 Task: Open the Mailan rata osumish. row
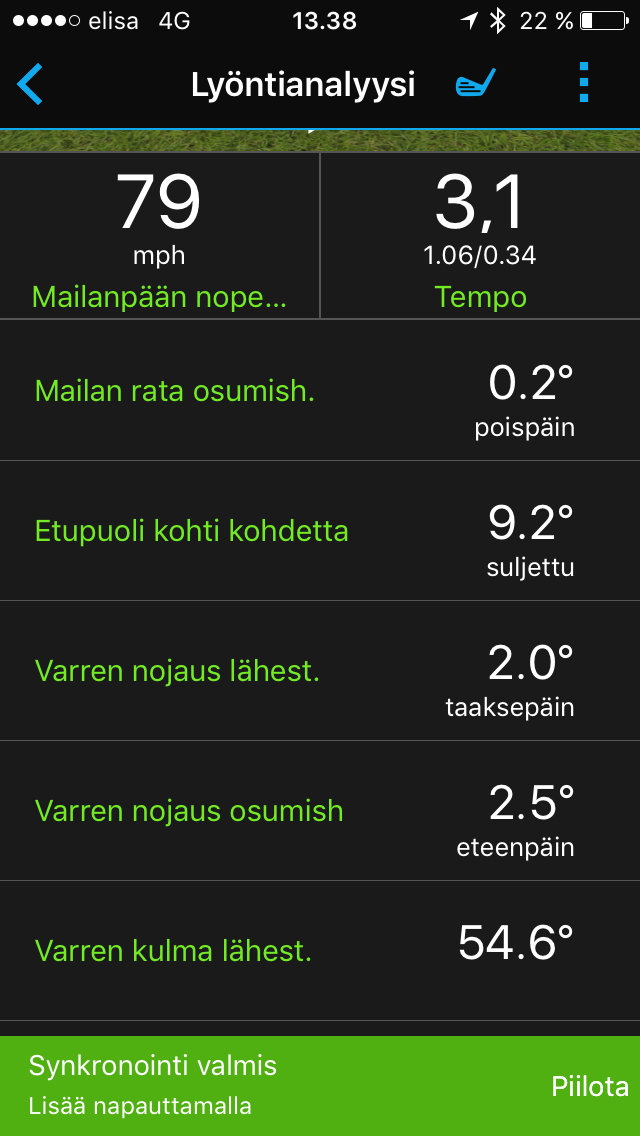click(x=320, y=390)
